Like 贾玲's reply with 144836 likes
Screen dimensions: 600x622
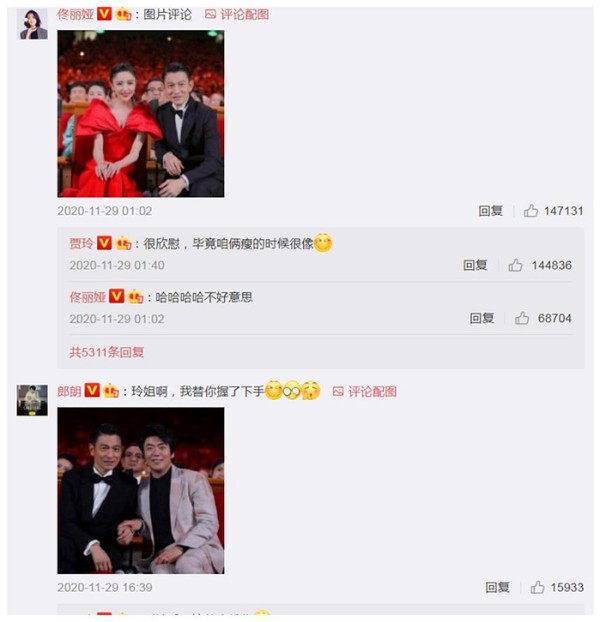515,265
